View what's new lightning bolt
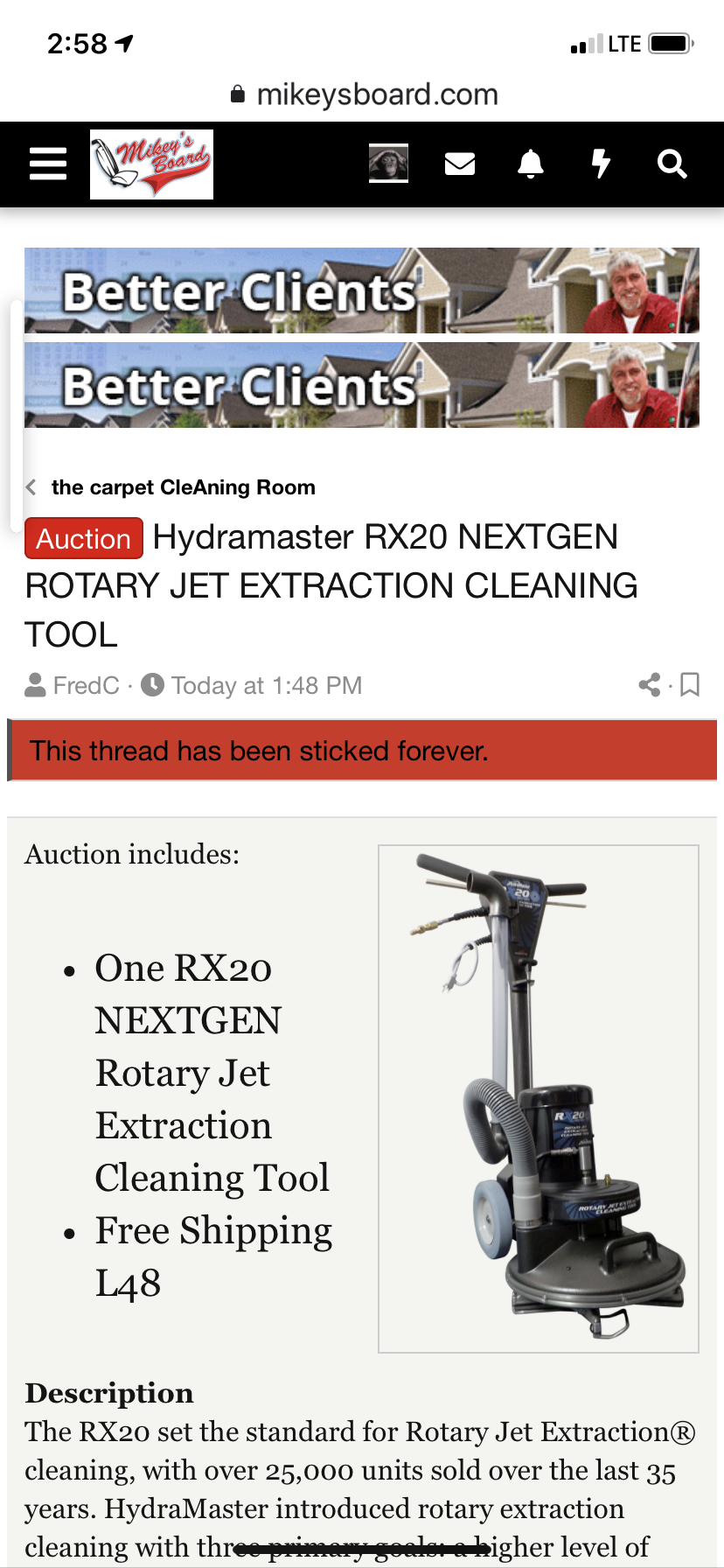This screenshot has width=724, height=1568. (601, 164)
